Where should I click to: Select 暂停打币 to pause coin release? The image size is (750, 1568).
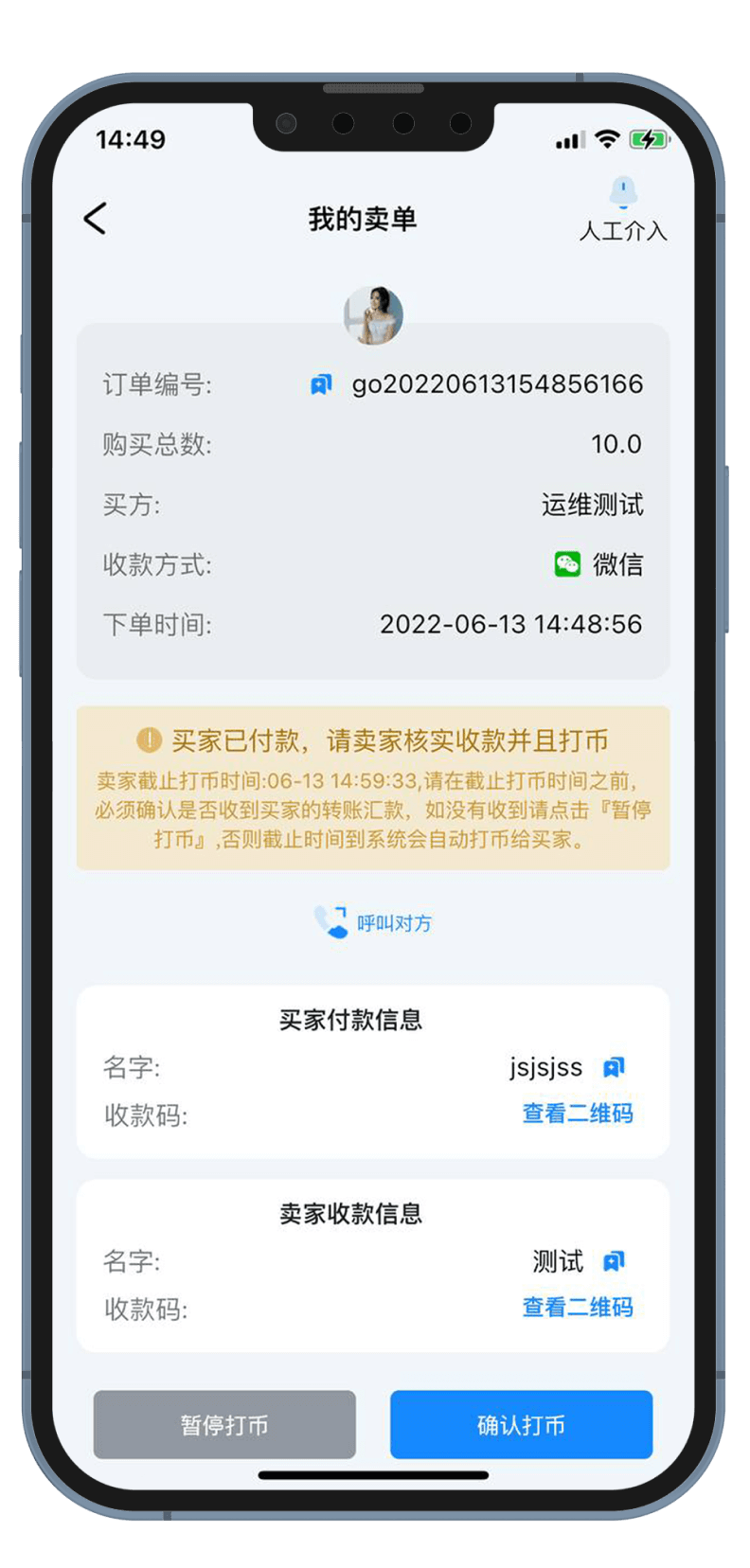(x=224, y=1424)
